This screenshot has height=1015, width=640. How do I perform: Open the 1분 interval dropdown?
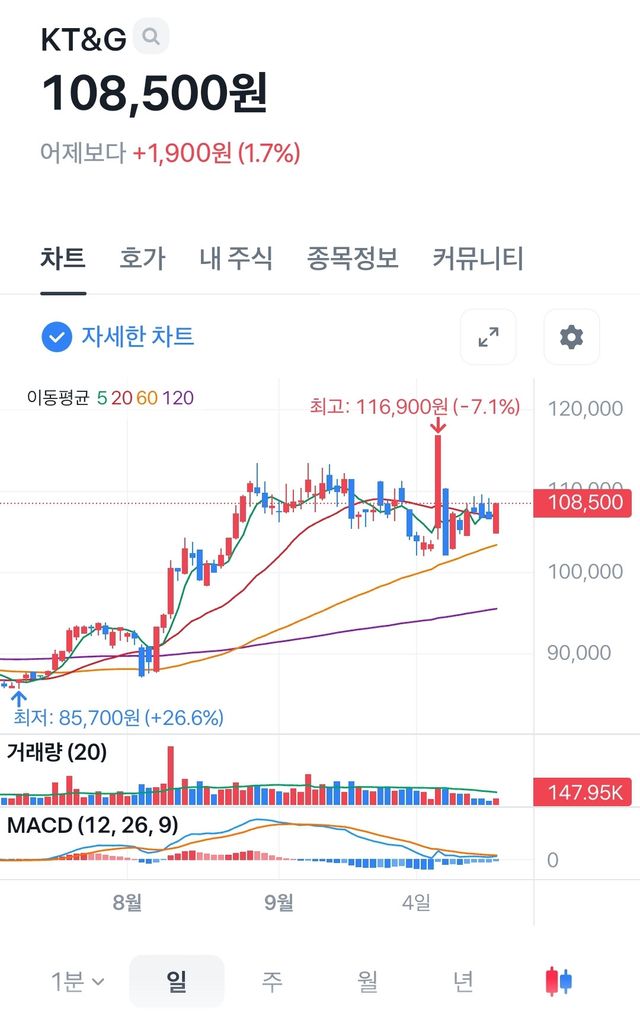78,981
